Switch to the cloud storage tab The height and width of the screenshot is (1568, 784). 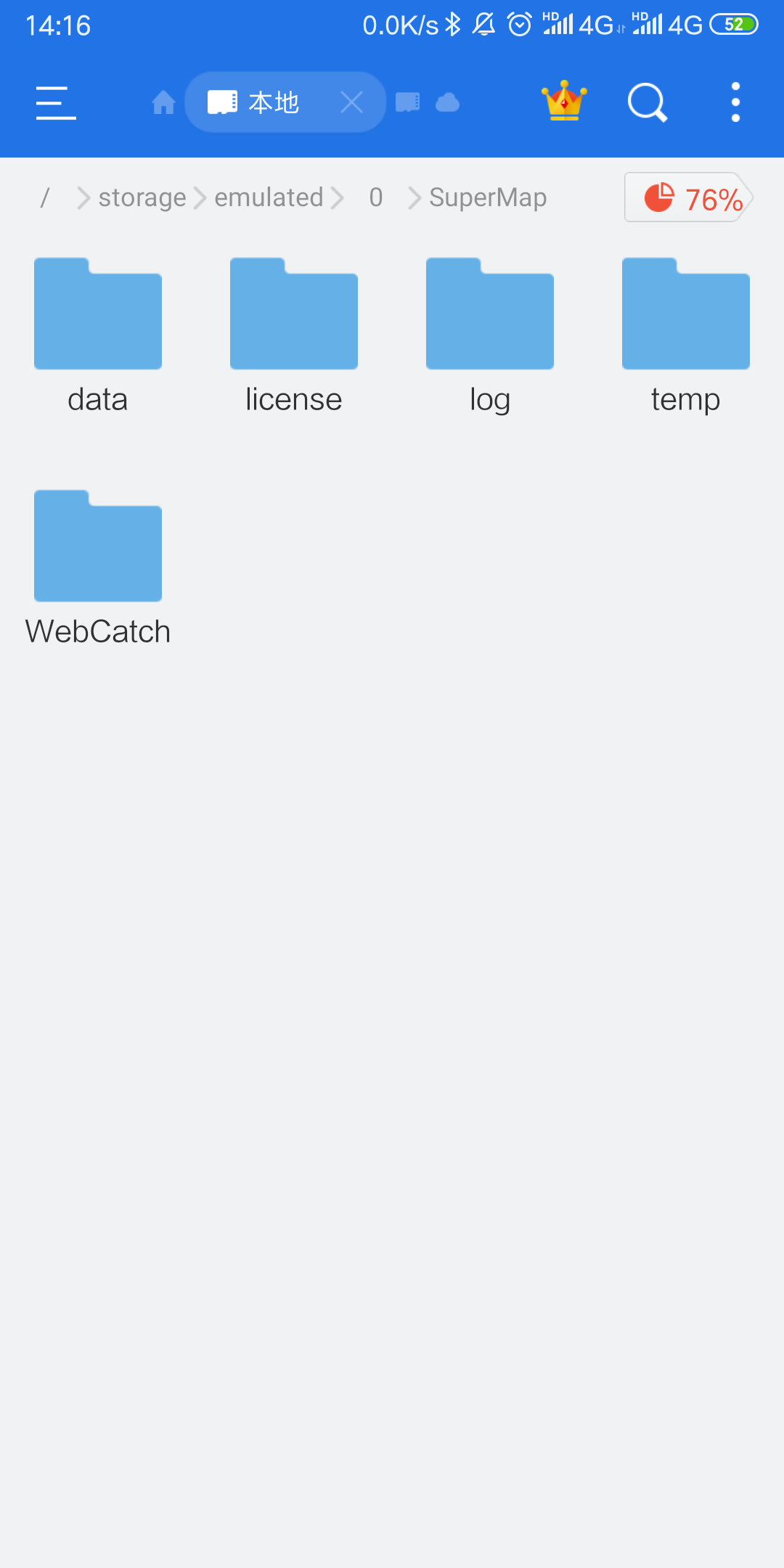coord(448,102)
